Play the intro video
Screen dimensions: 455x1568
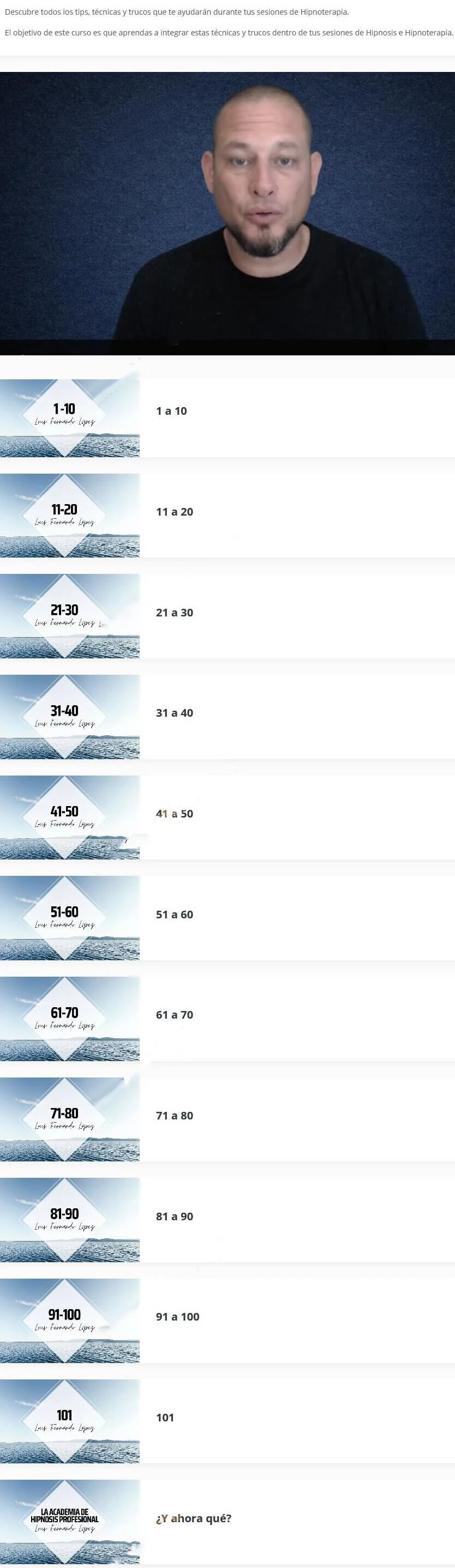[x=227, y=213]
